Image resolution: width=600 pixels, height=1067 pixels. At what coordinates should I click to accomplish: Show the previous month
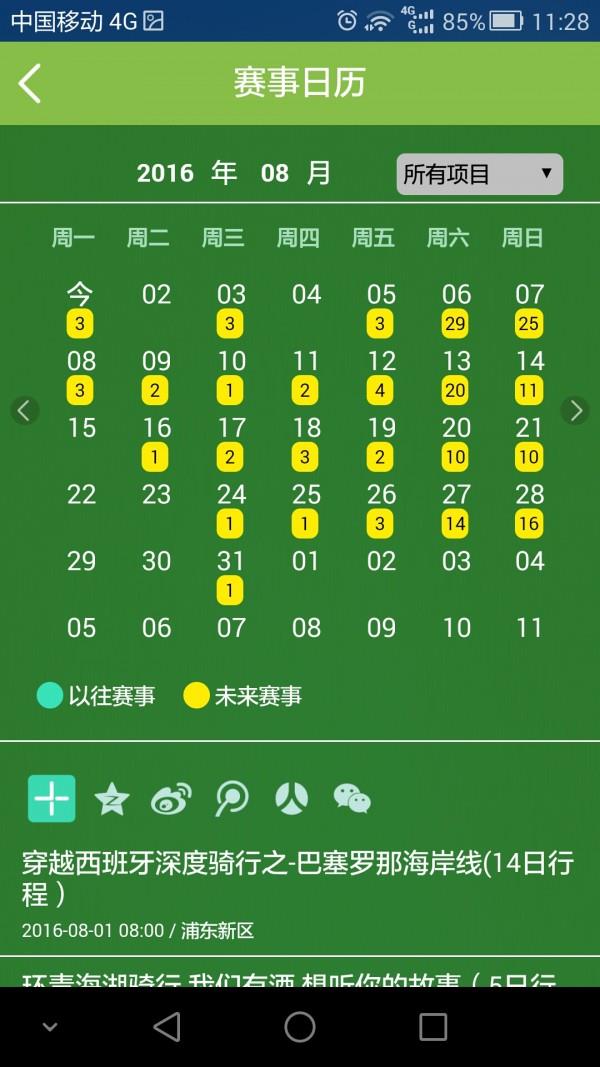(x=25, y=410)
